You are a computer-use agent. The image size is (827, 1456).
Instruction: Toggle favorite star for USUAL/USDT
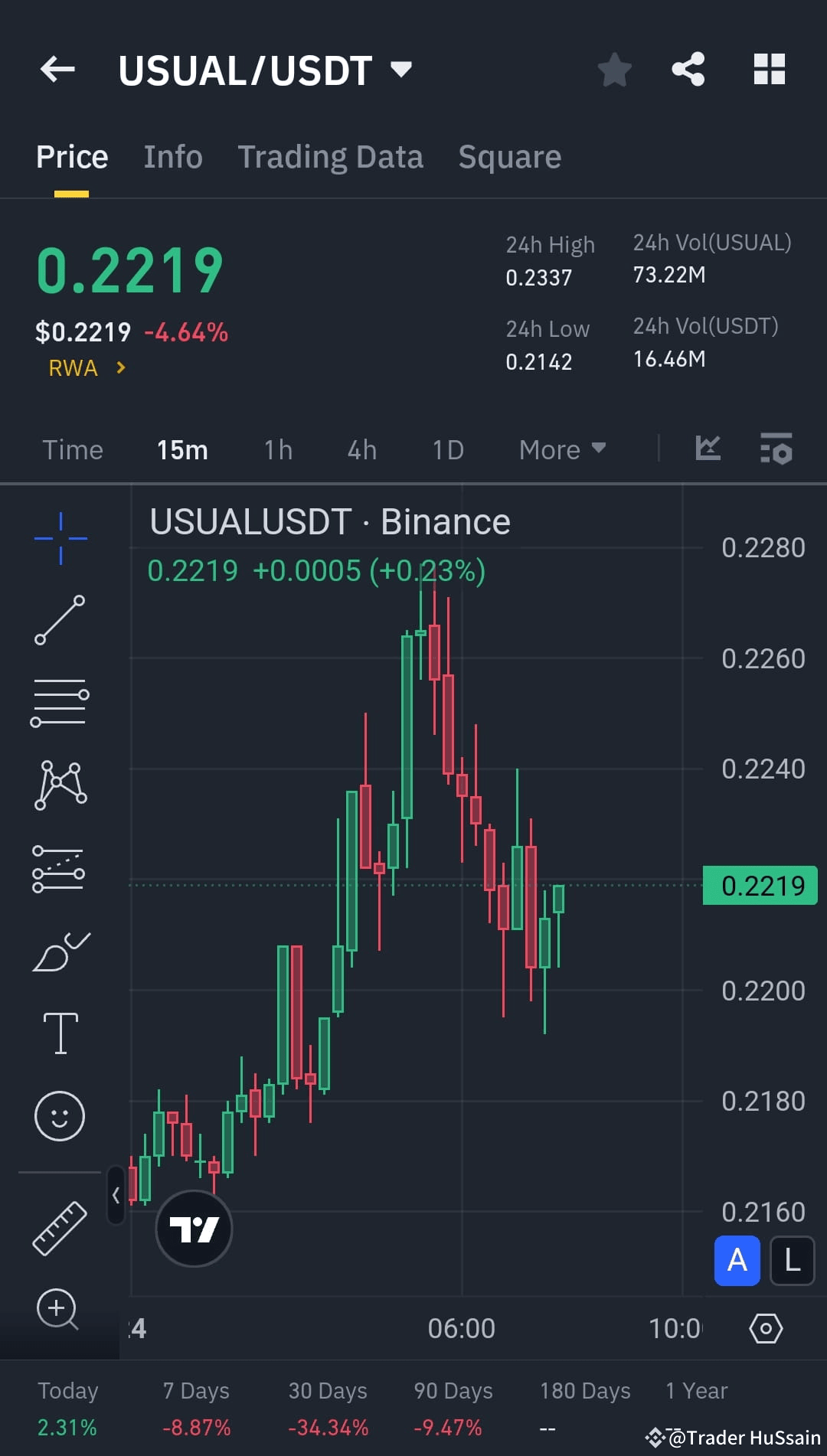point(615,69)
